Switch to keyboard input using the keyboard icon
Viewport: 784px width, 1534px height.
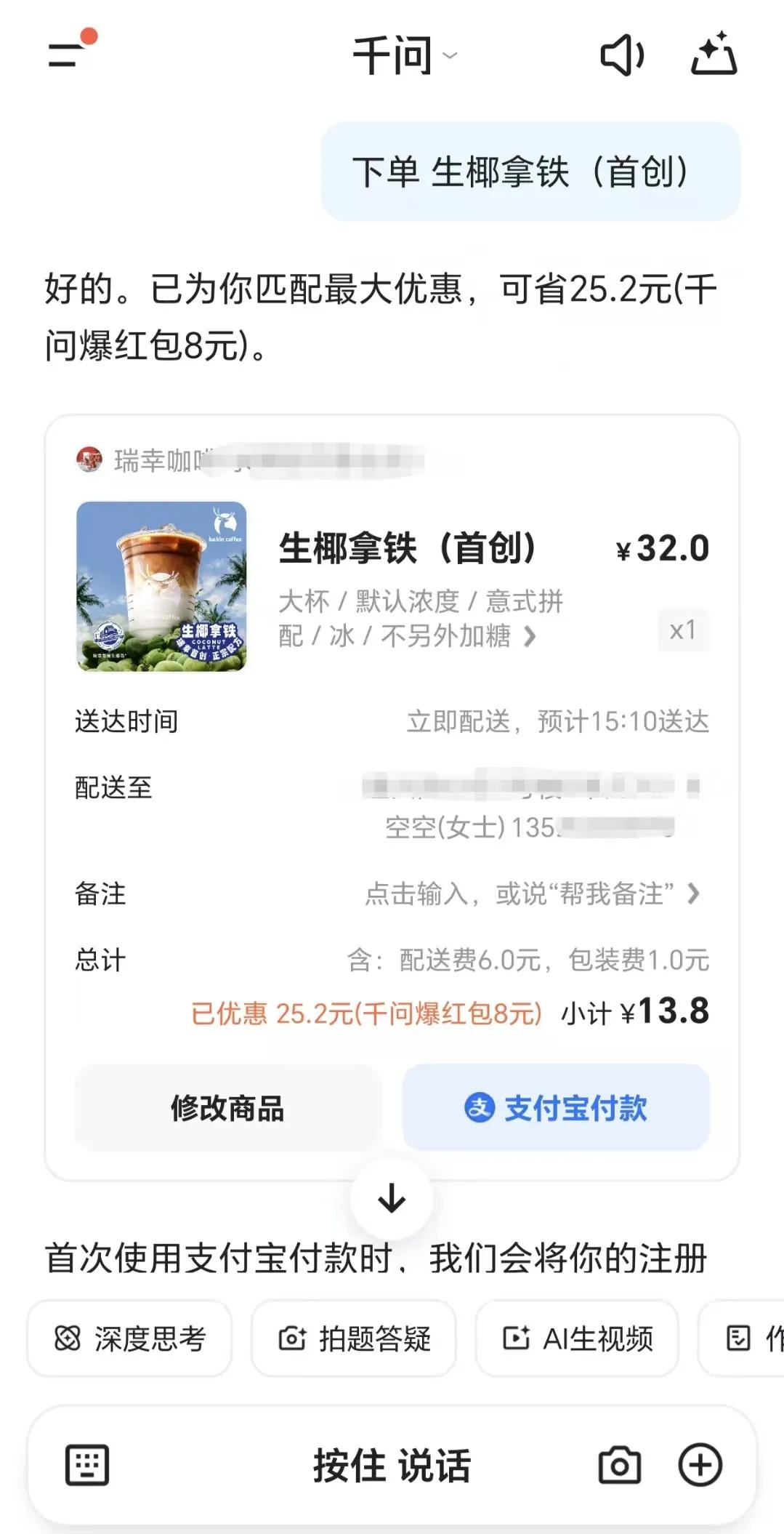click(85, 1465)
